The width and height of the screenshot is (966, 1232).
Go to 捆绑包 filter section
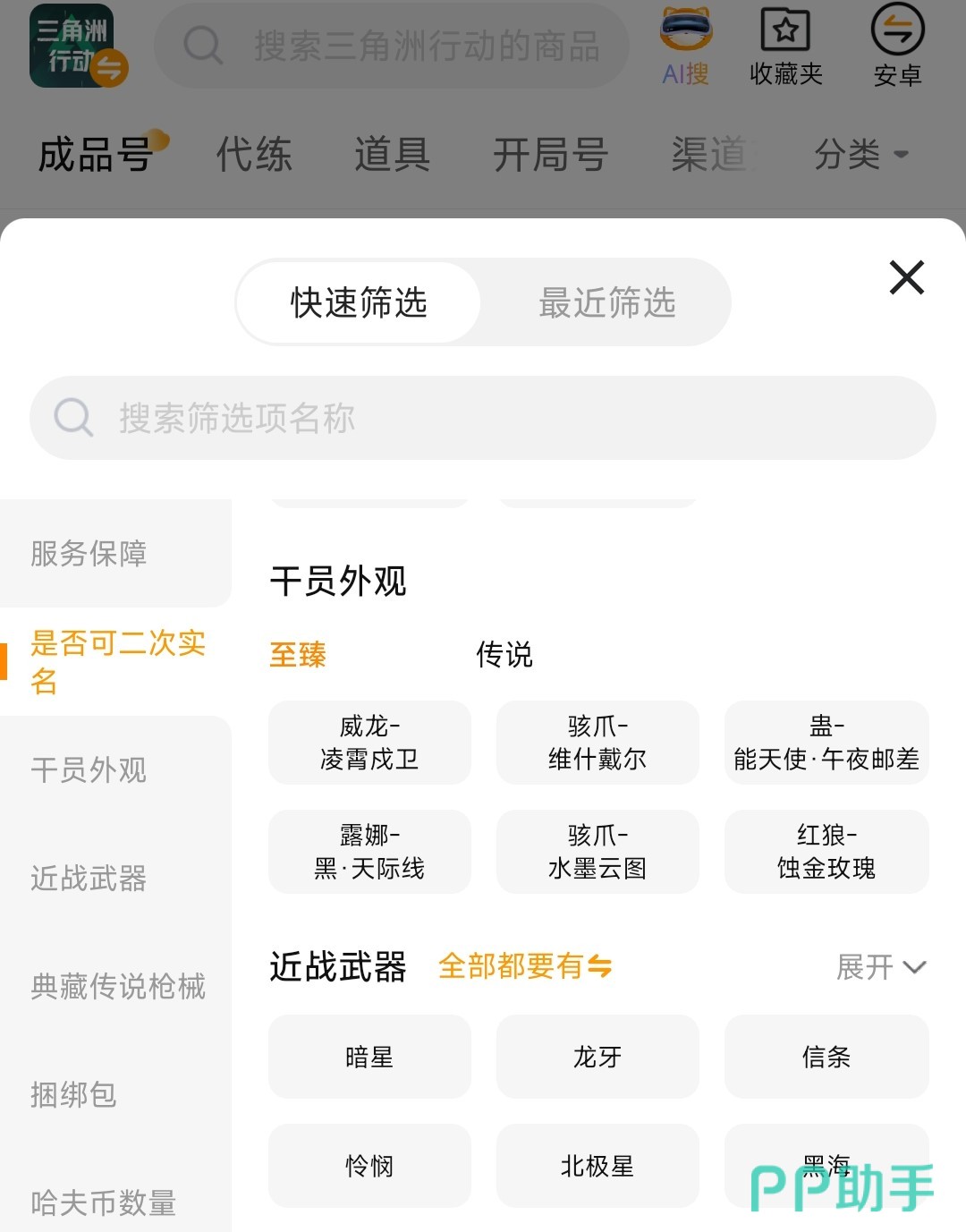pyautogui.click(x=73, y=1095)
